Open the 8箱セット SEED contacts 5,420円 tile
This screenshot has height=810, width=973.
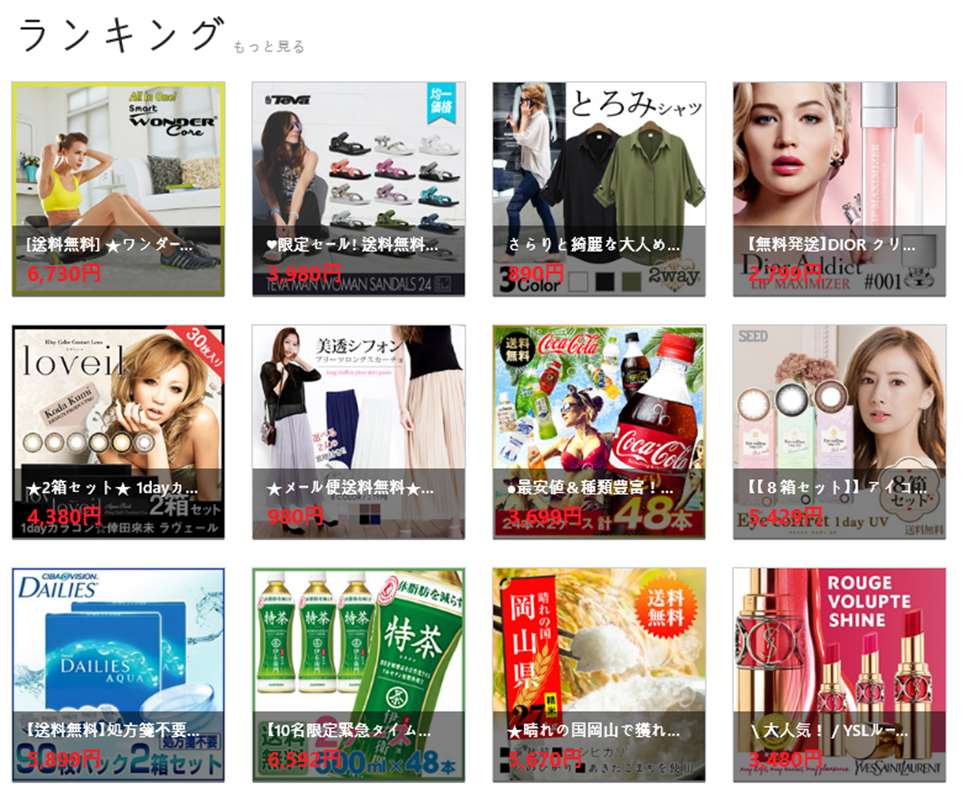[839, 432]
